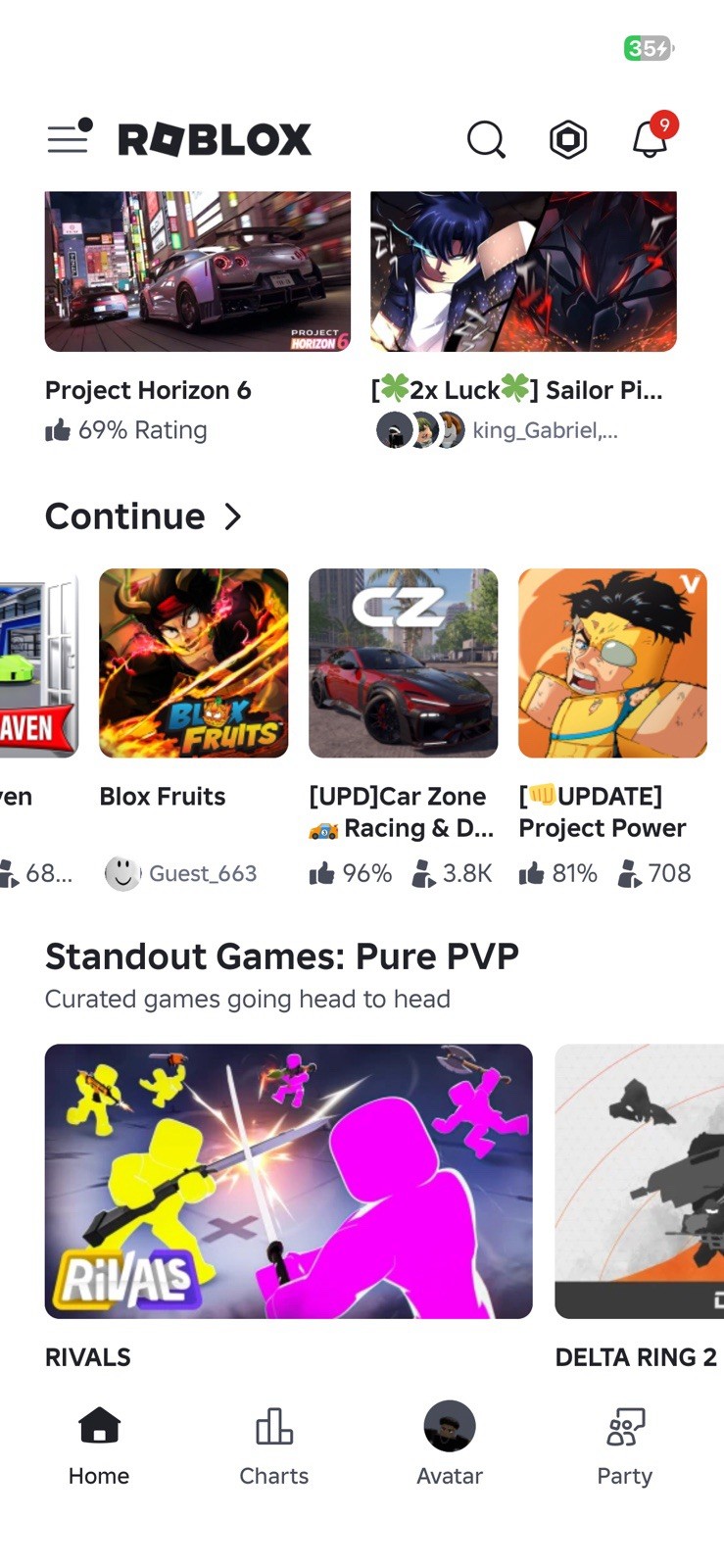Switch to the Party tab

(625, 1446)
